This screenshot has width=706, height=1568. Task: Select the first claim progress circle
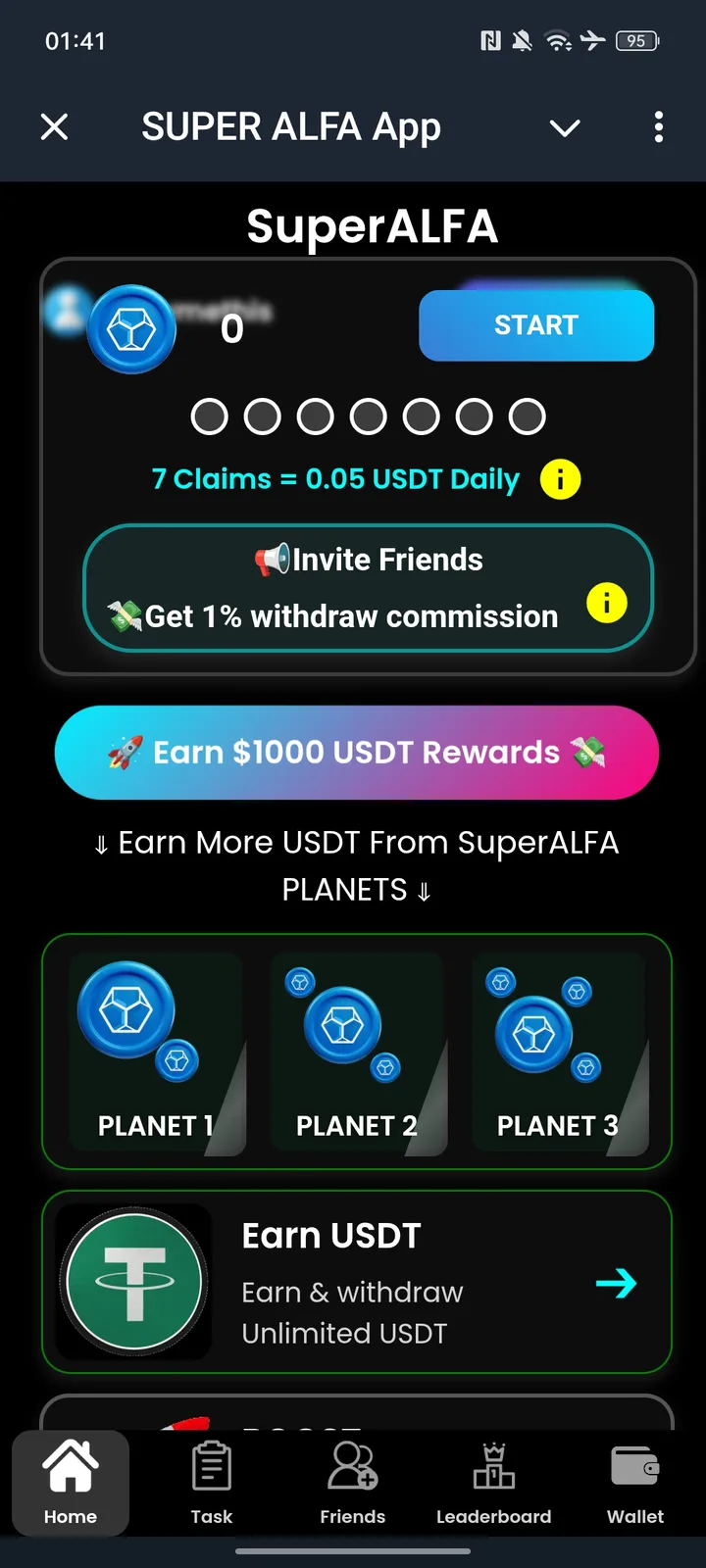coord(209,416)
